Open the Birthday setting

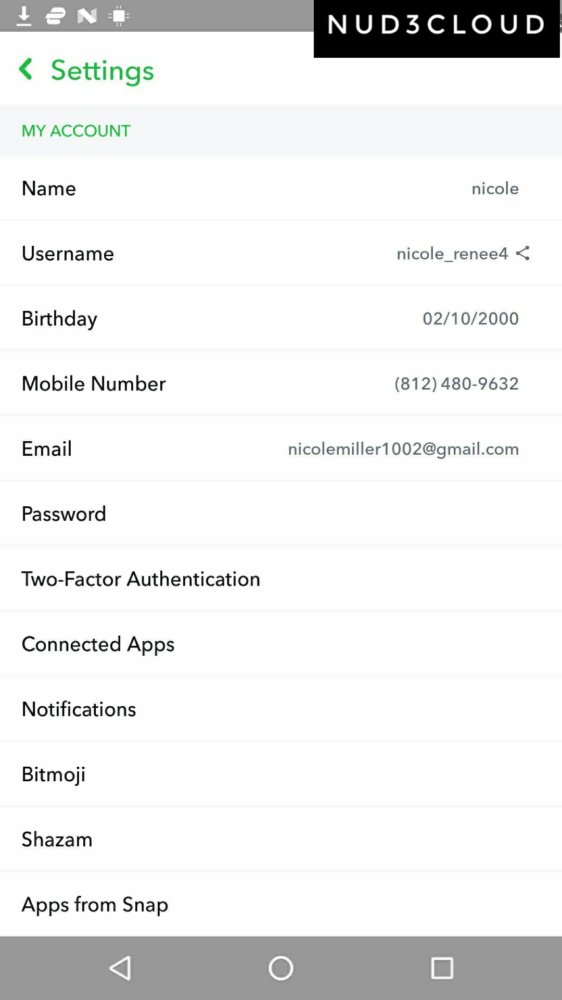(x=281, y=318)
